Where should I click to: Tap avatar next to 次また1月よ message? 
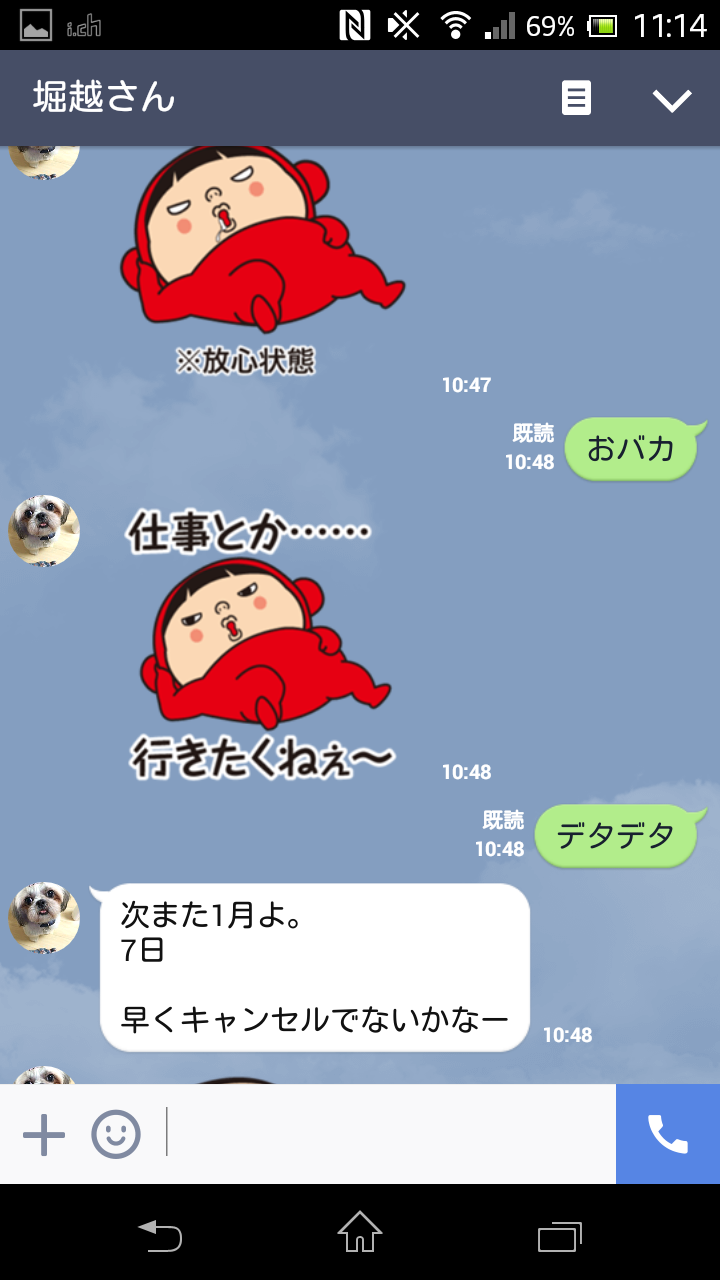click(x=44, y=917)
